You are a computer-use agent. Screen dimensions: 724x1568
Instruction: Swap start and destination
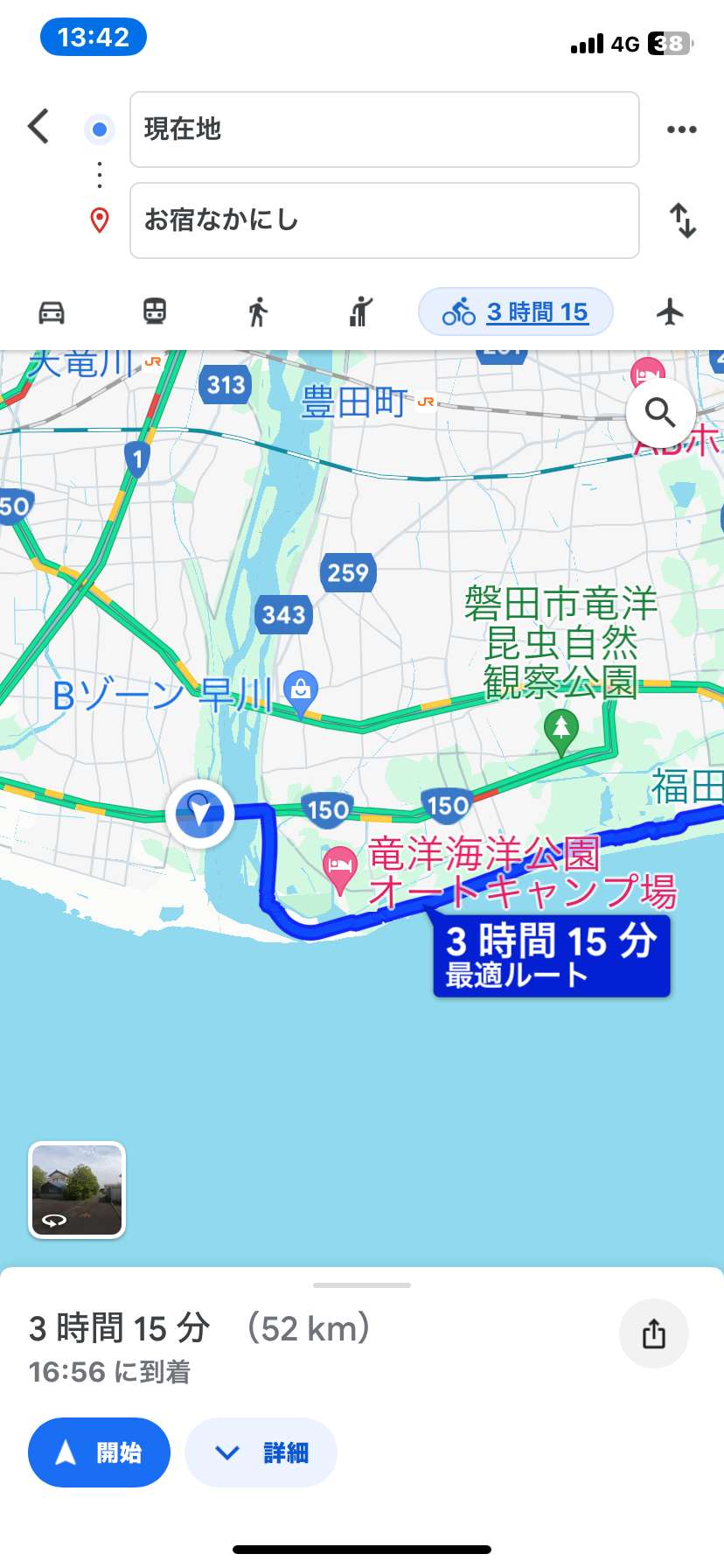click(682, 220)
